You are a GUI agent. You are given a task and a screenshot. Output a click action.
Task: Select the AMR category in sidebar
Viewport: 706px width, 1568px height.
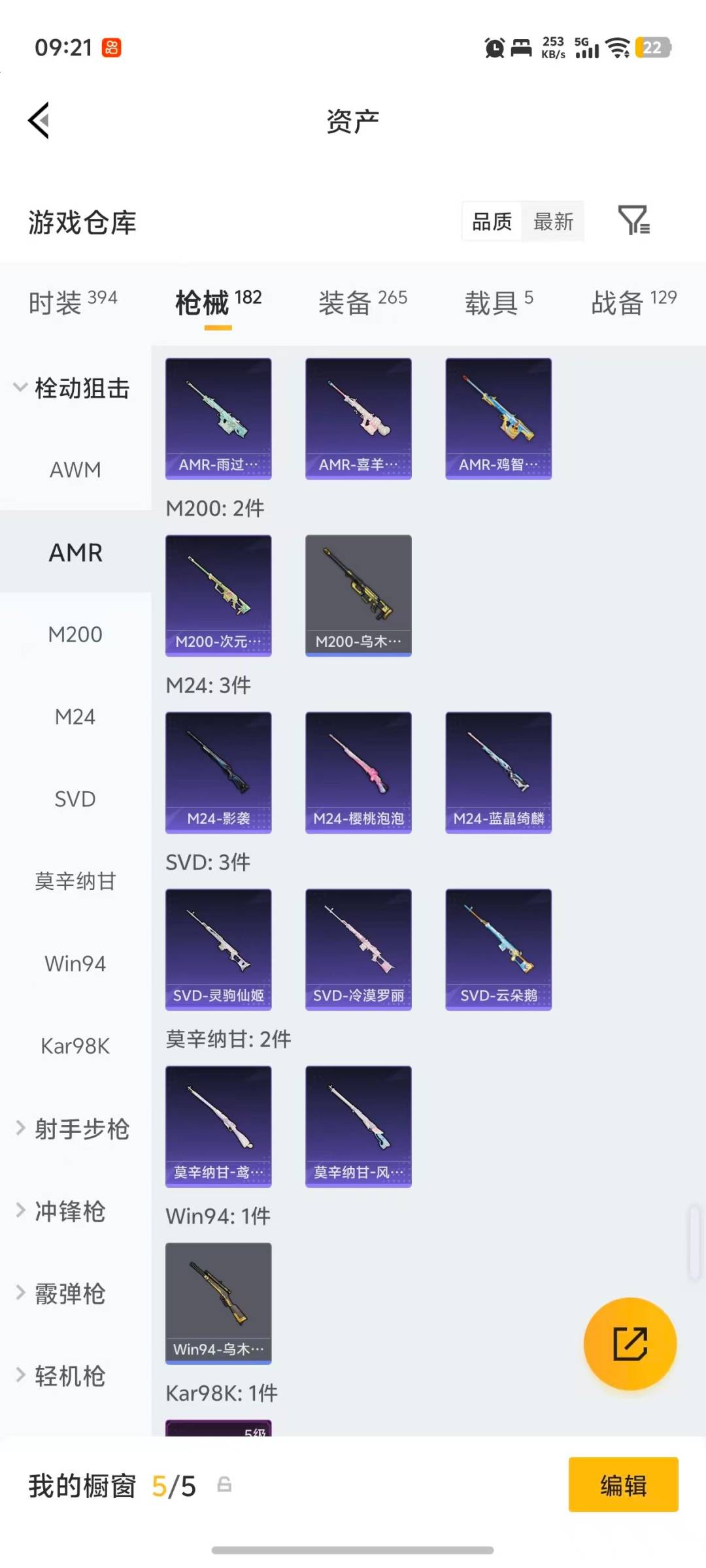pyautogui.click(x=76, y=552)
